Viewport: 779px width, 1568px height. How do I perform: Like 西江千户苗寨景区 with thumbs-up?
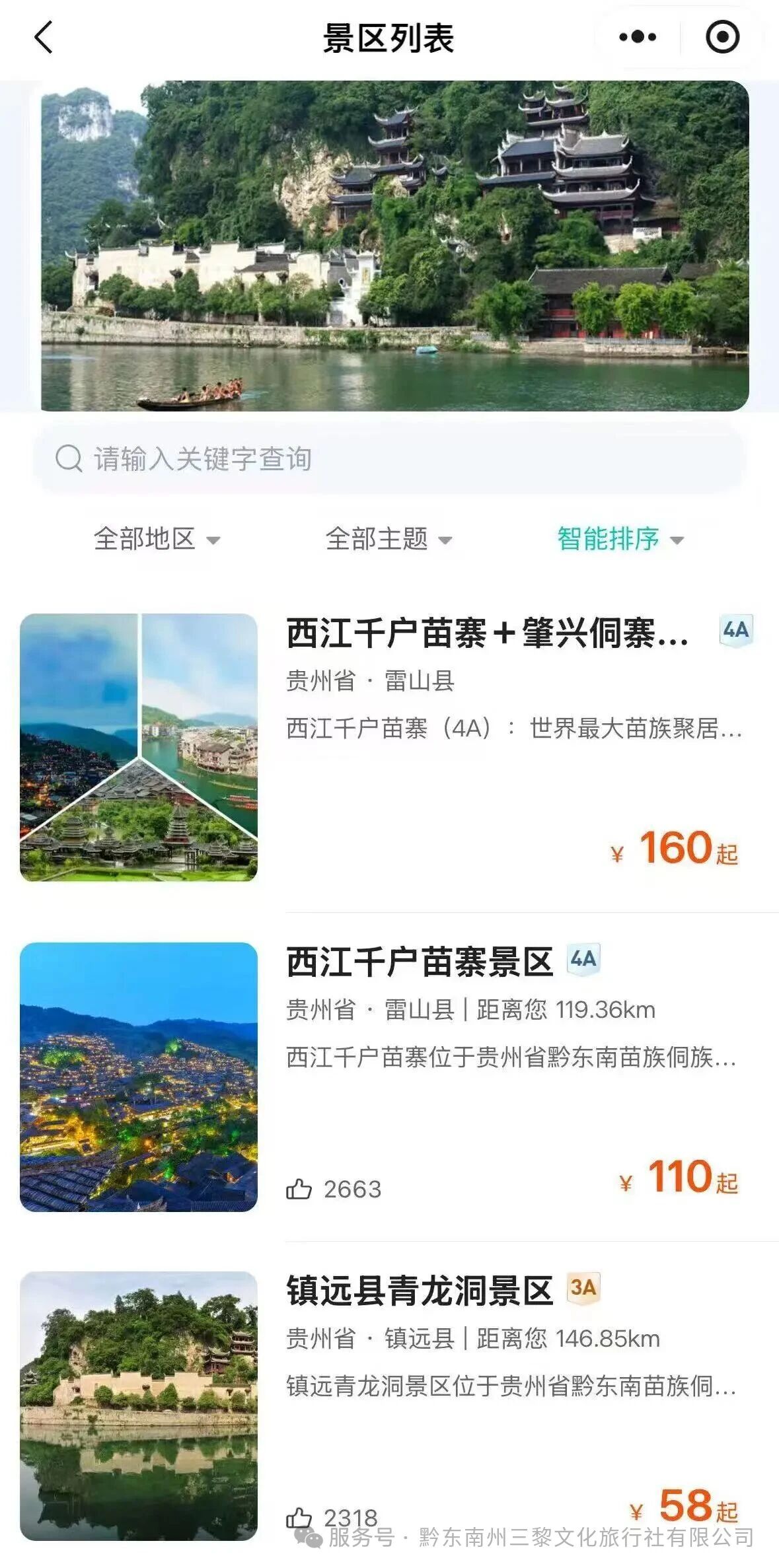tap(299, 1189)
